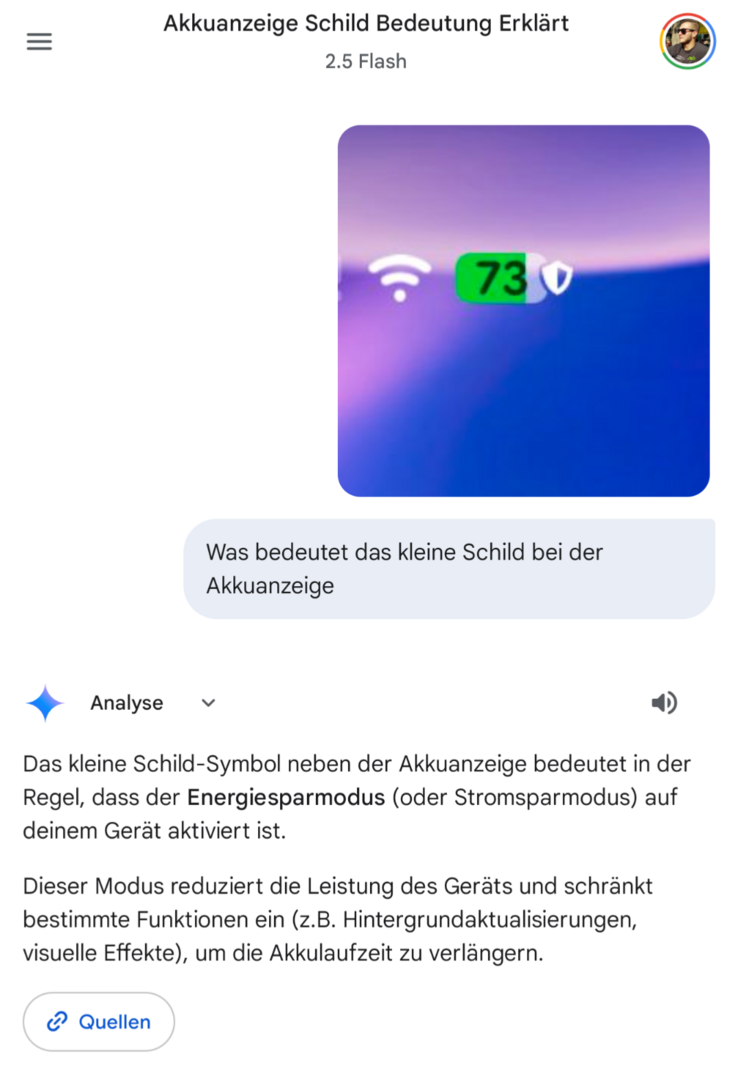Open the hamburger menu drawer

point(39,42)
